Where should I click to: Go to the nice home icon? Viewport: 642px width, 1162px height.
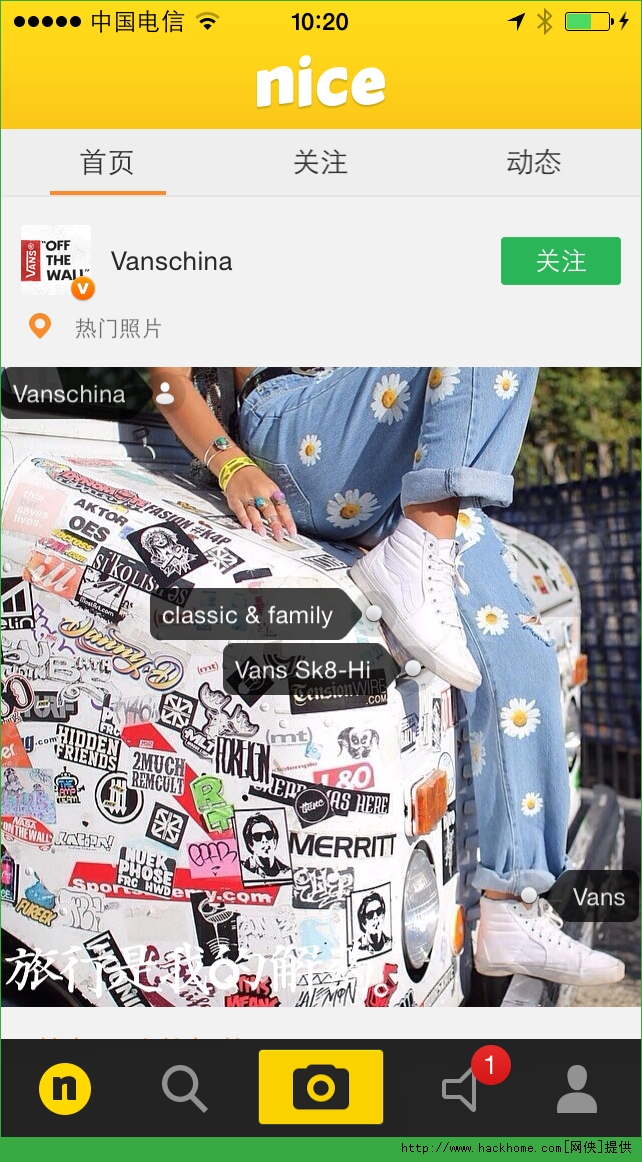[x=65, y=1088]
